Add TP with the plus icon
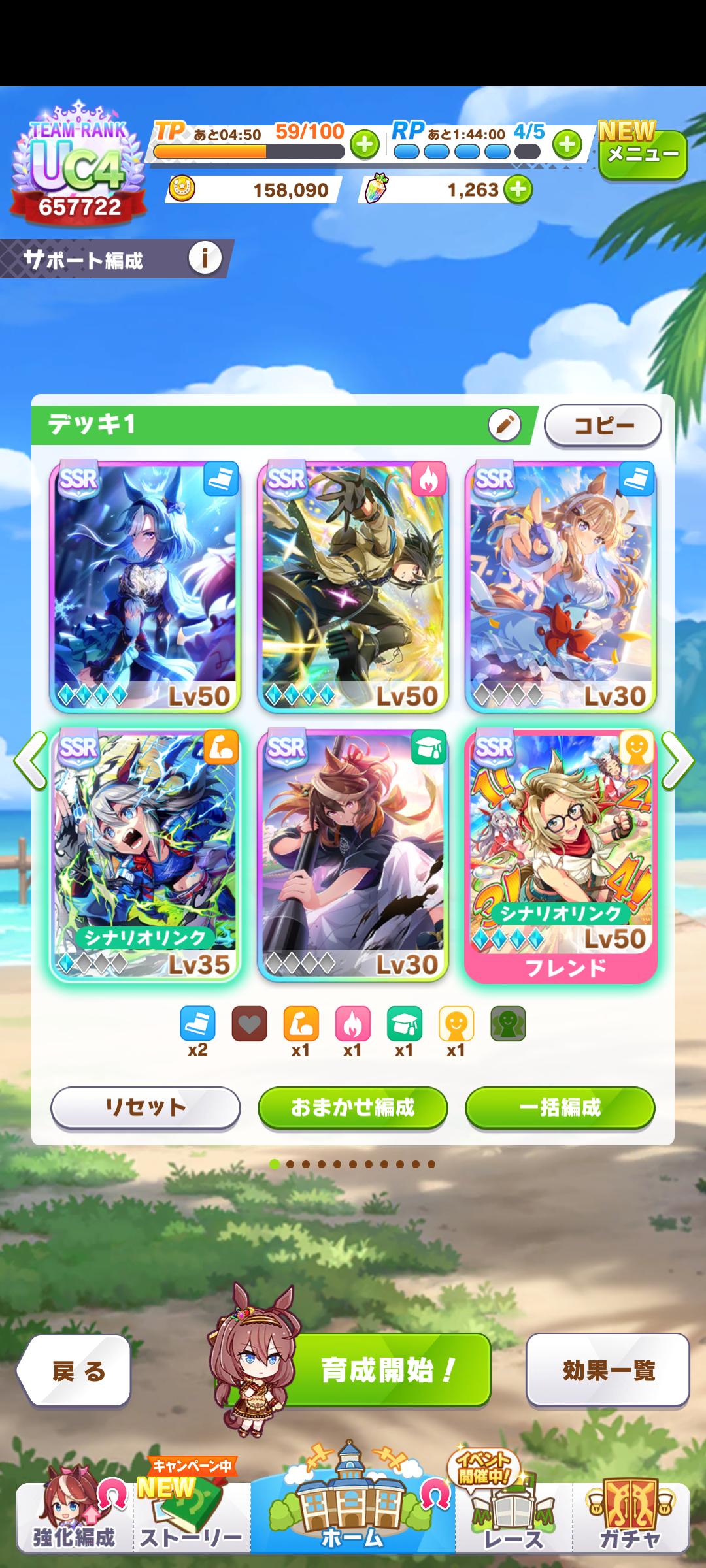 (x=364, y=144)
